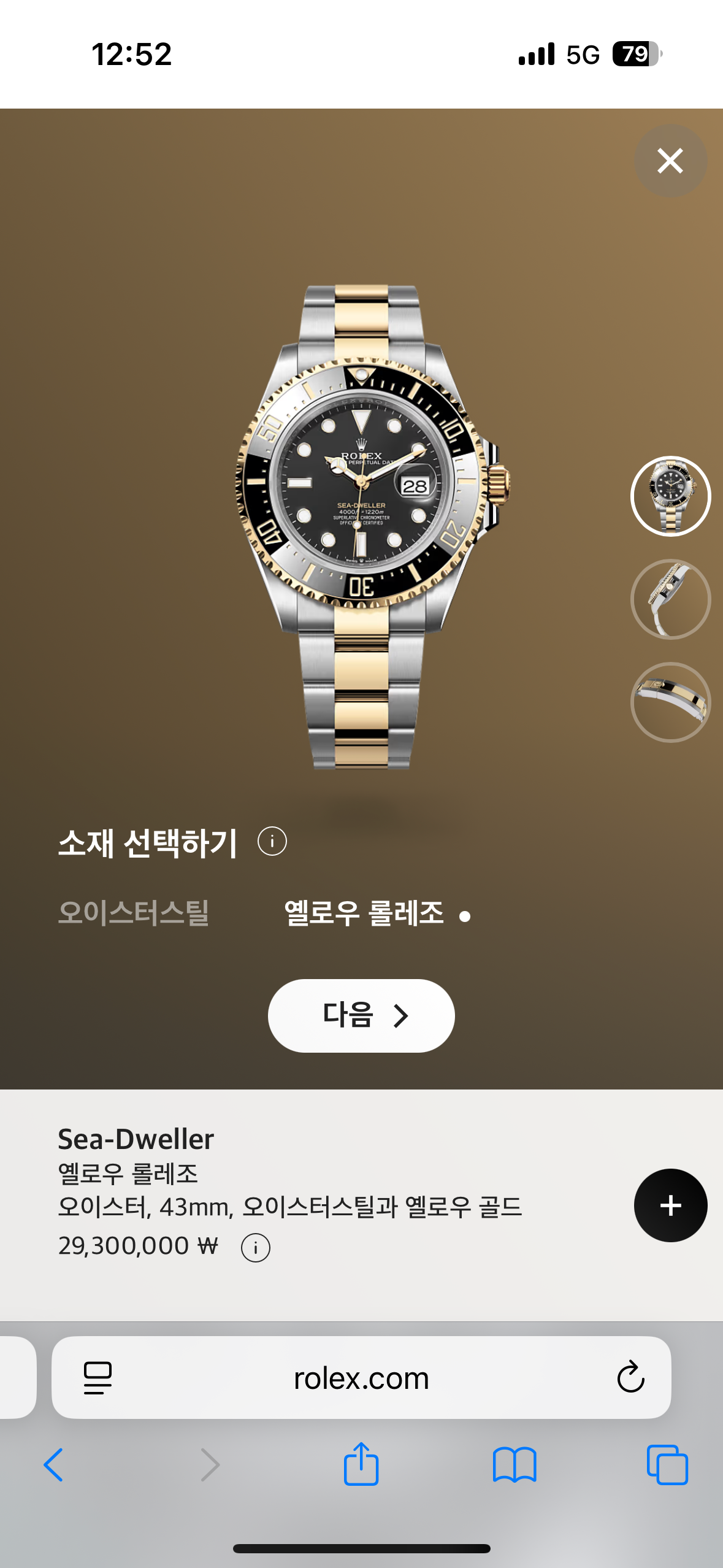Image resolution: width=723 pixels, height=1568 pixels.
Task: Select the front view watch thumbnail
Action: click(670, 496)
